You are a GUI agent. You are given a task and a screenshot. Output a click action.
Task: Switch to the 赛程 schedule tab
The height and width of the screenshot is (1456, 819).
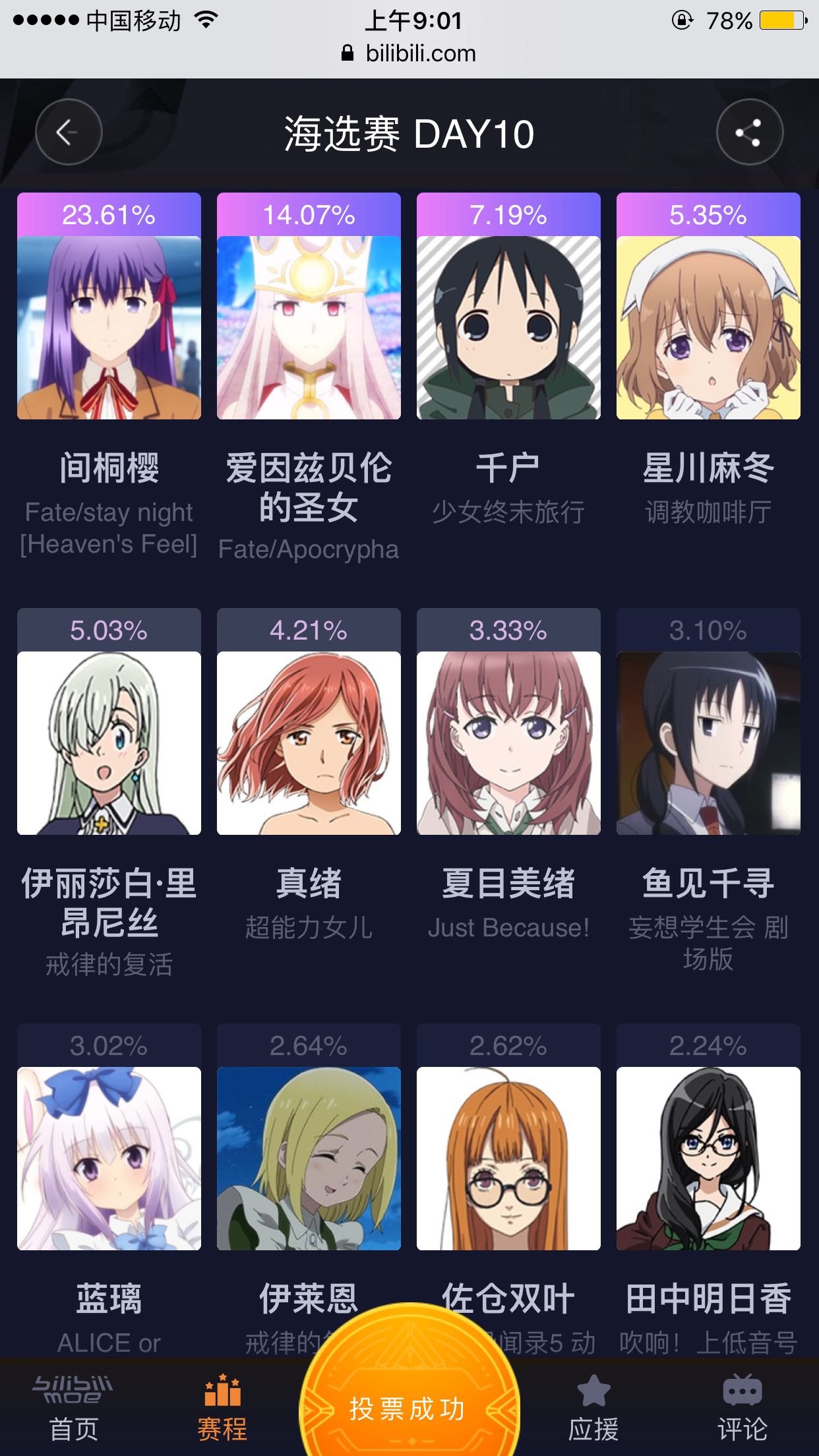point(222,1408)
